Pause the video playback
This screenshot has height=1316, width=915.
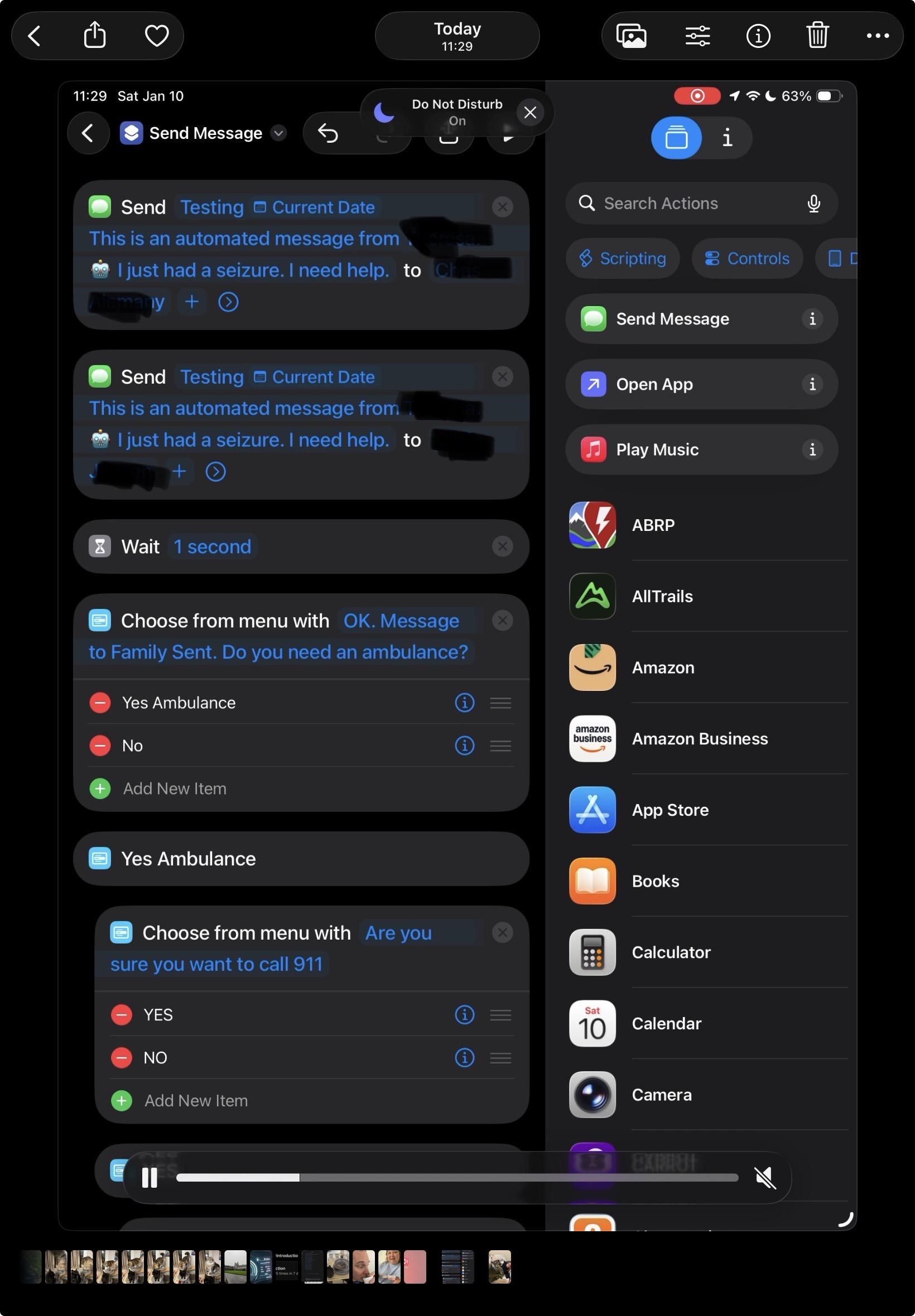[150, 1178]
